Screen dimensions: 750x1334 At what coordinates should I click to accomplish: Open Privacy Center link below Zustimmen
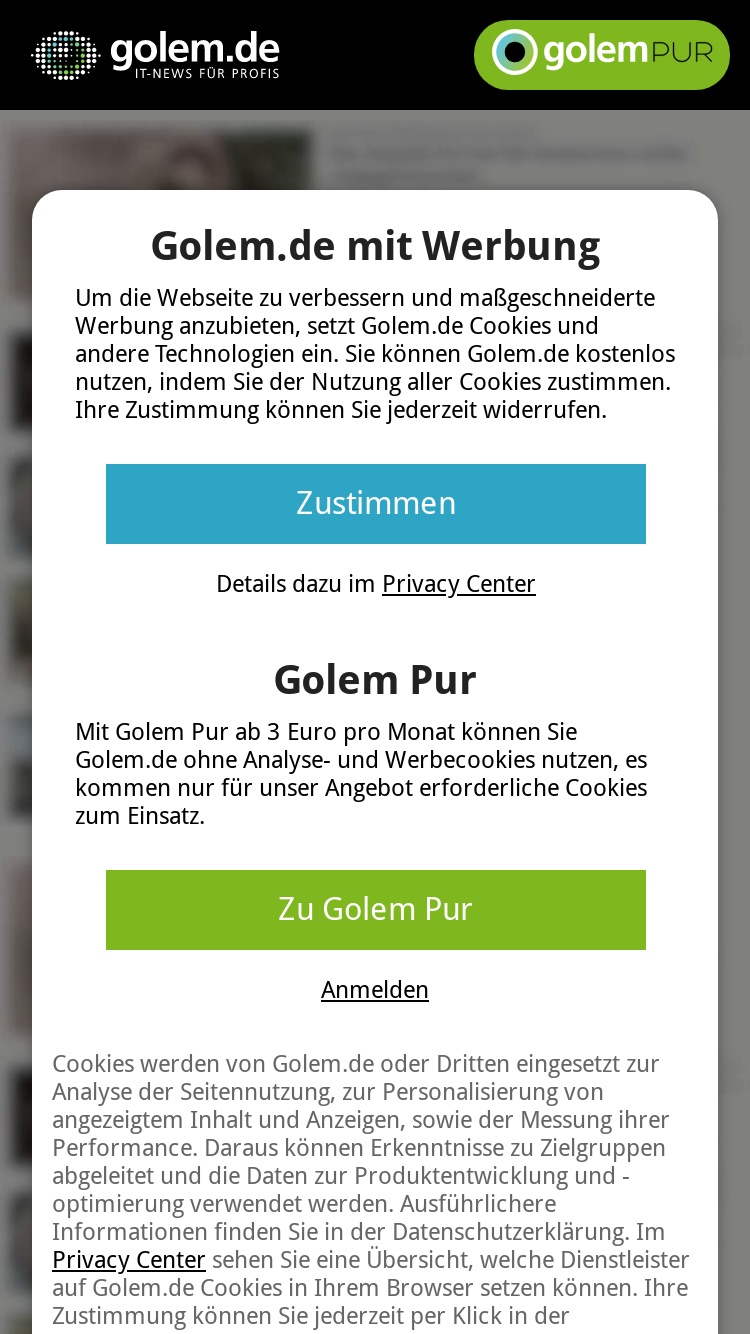point(459,584)
